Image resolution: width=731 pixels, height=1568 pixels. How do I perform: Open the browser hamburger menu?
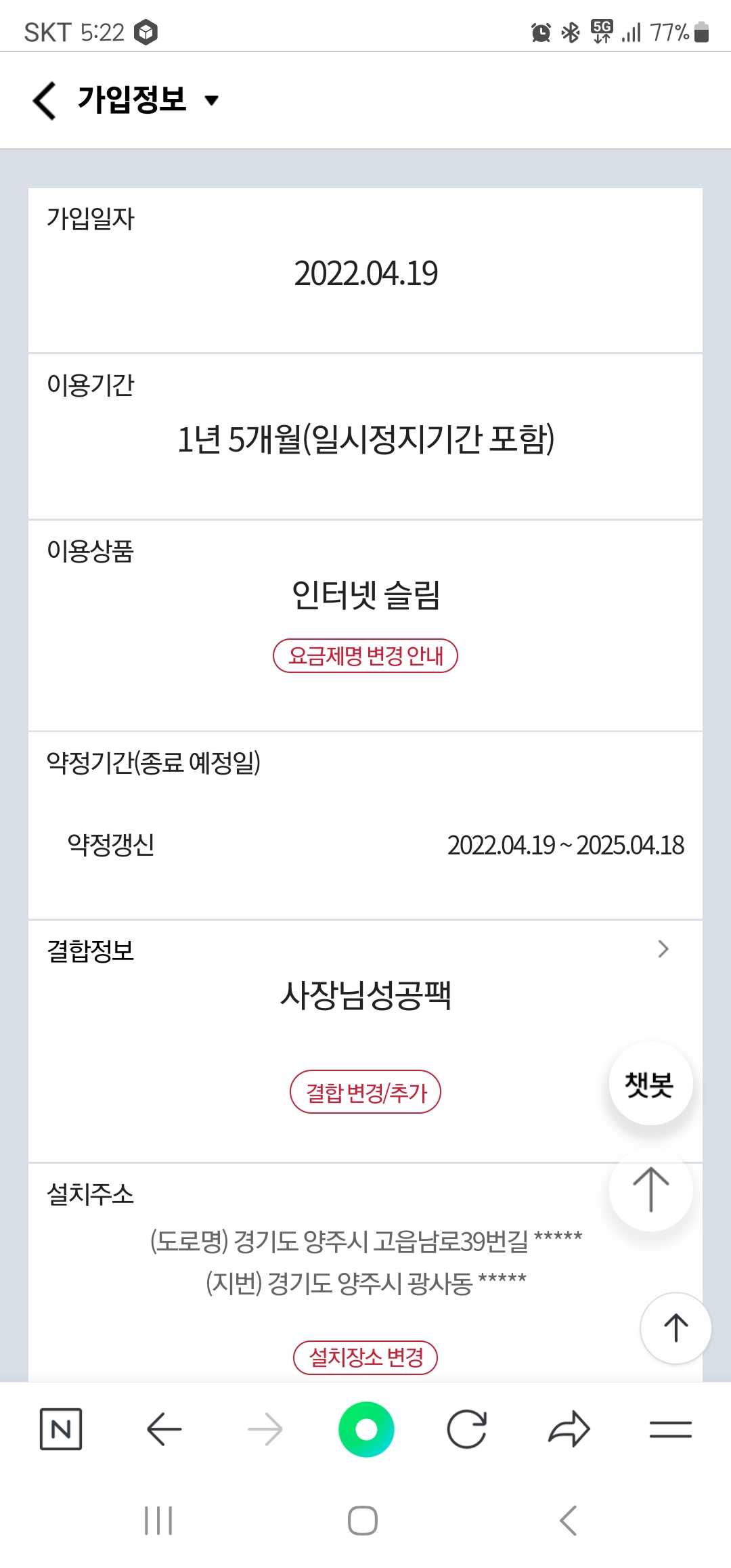point(670,1429)
